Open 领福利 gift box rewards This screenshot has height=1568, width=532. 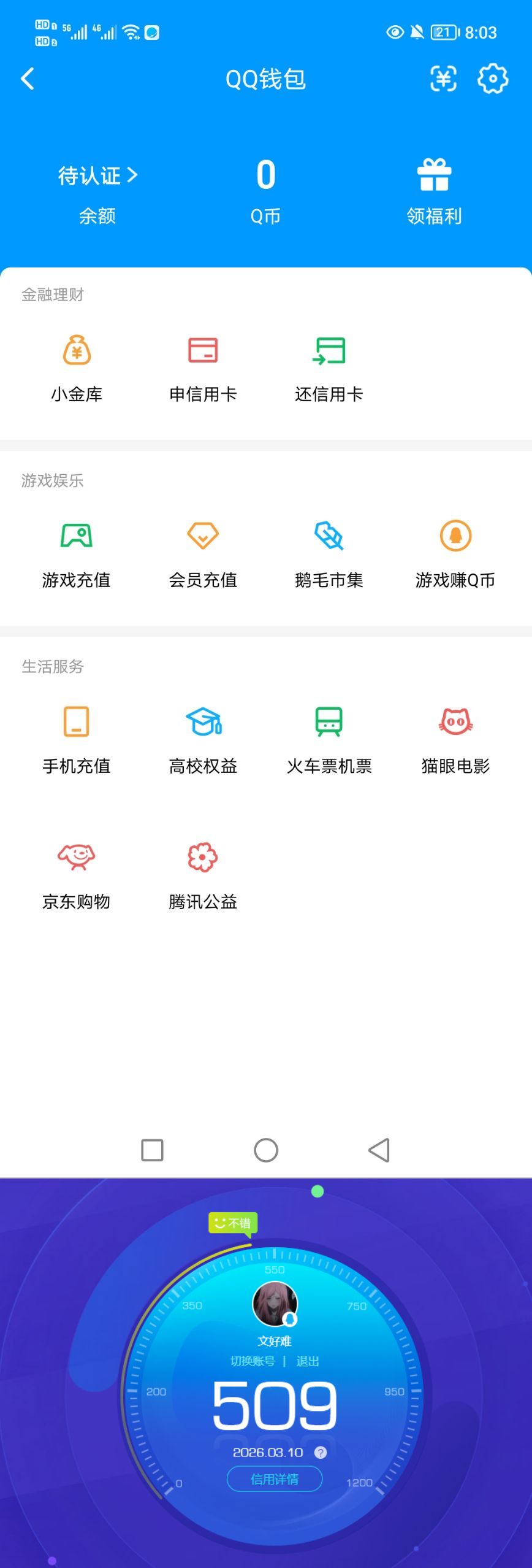434,177
